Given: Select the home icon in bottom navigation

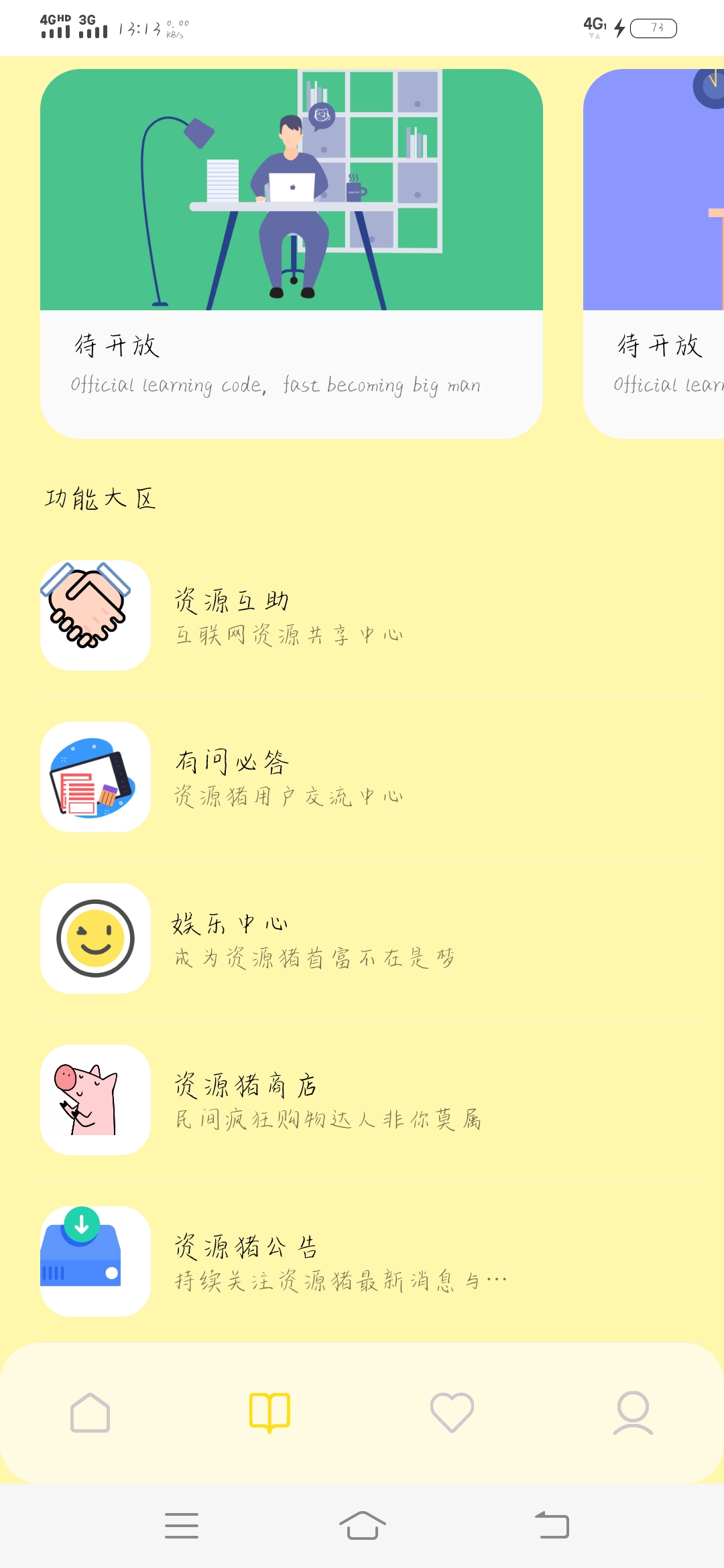Looking at the screenshot, I should (90, 1412).
